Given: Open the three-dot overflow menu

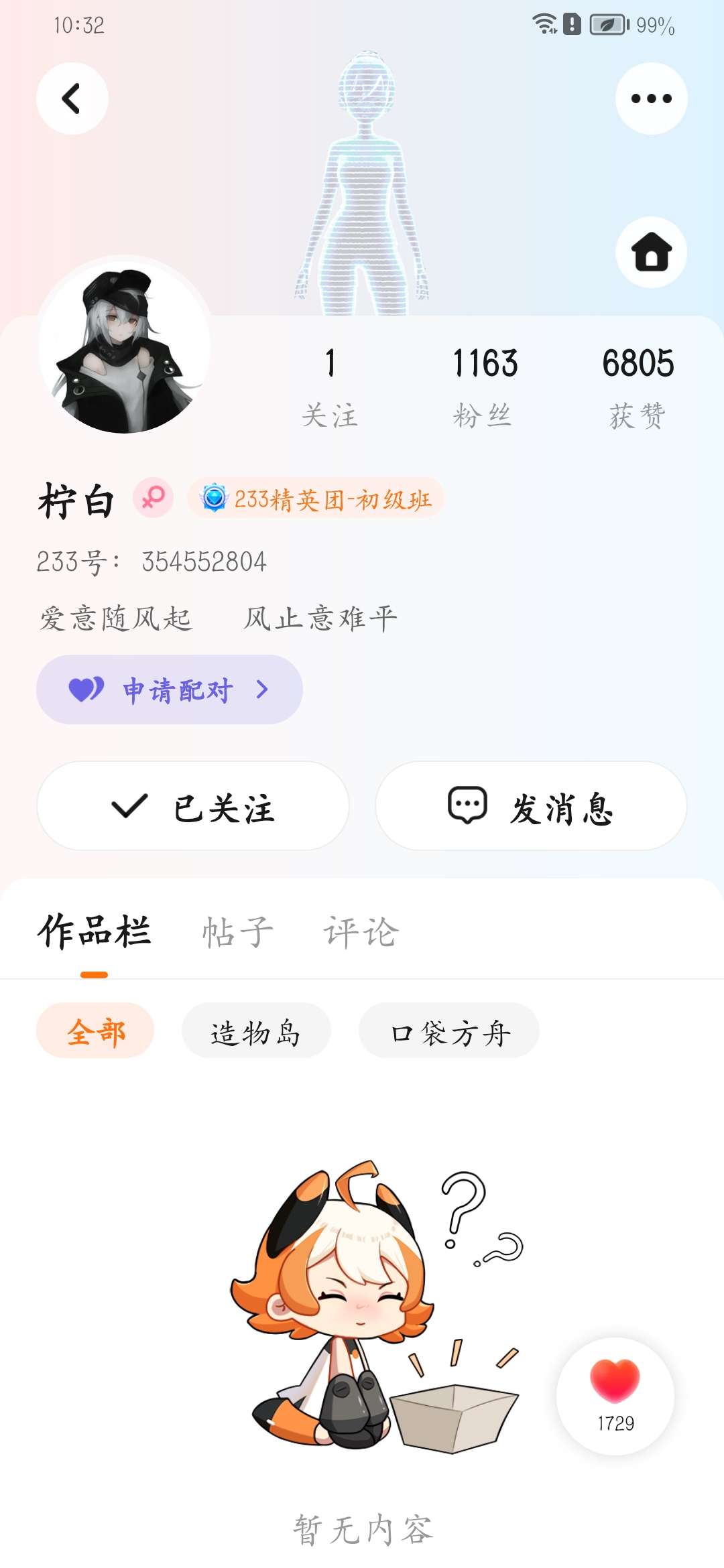Looking at the screenshot, I should click(651, 99).
